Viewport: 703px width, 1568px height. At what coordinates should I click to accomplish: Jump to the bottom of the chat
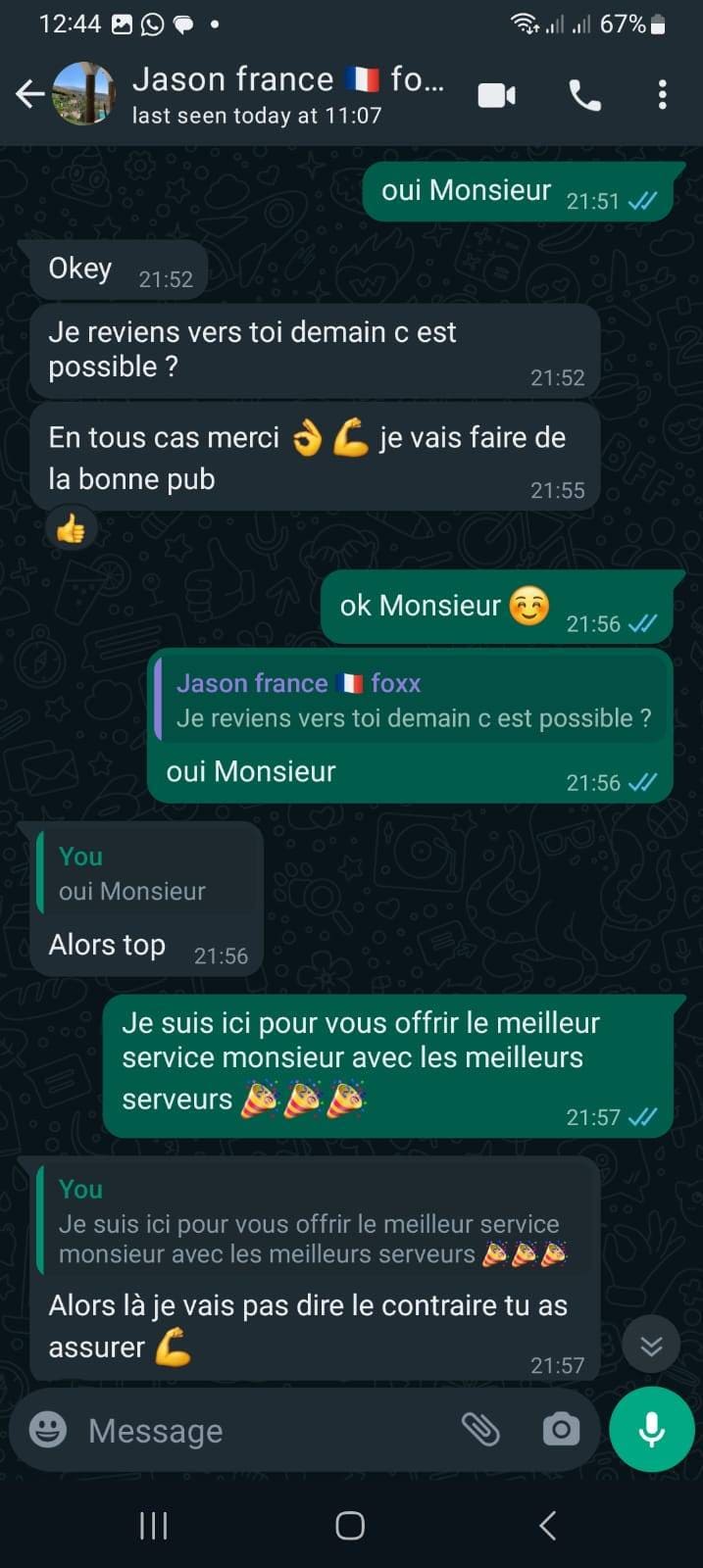(651, 1346)
